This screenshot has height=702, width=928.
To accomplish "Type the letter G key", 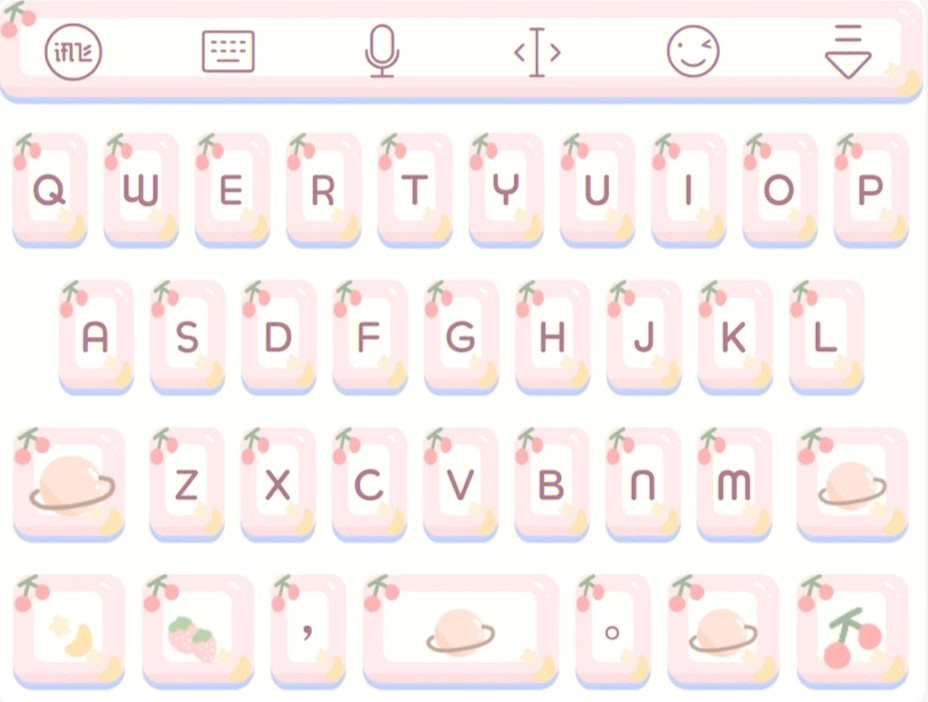I will (x=460, y=338).
